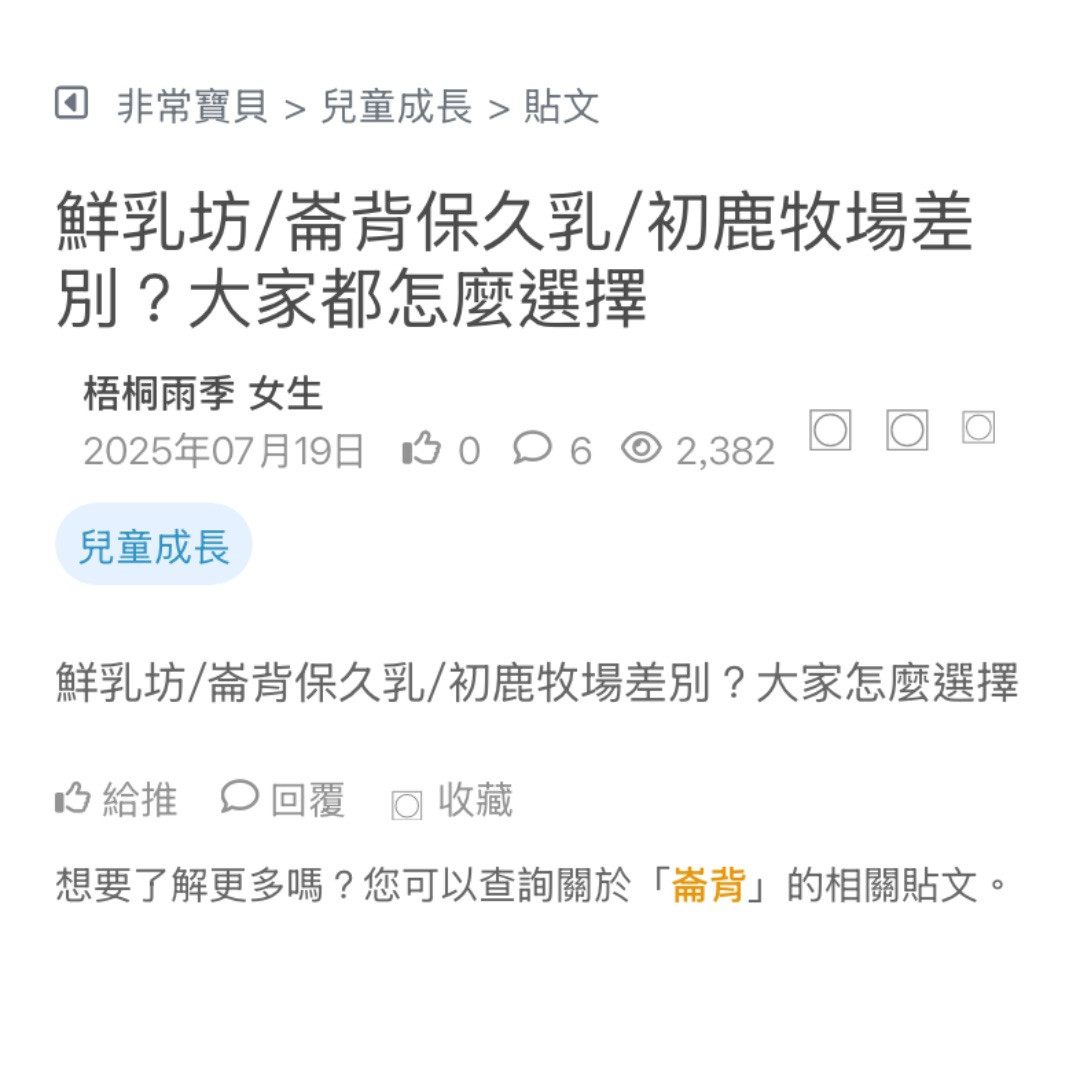Go to 兒童成長 breadcrumb section
The width and height of the screenshot is (1080, 1080).
[x=396, y=107]
